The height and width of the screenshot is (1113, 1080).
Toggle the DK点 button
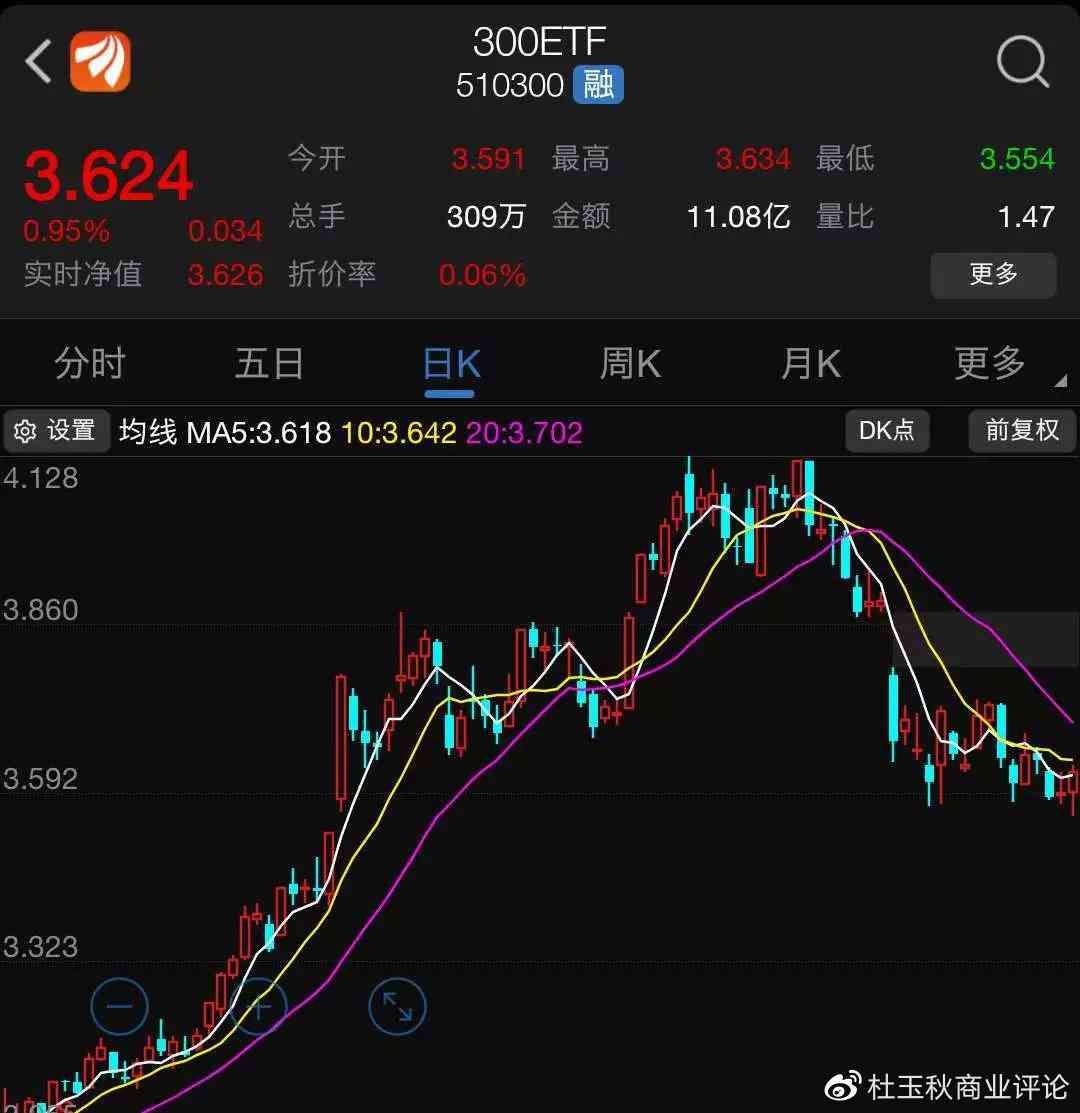coord(887,431)
